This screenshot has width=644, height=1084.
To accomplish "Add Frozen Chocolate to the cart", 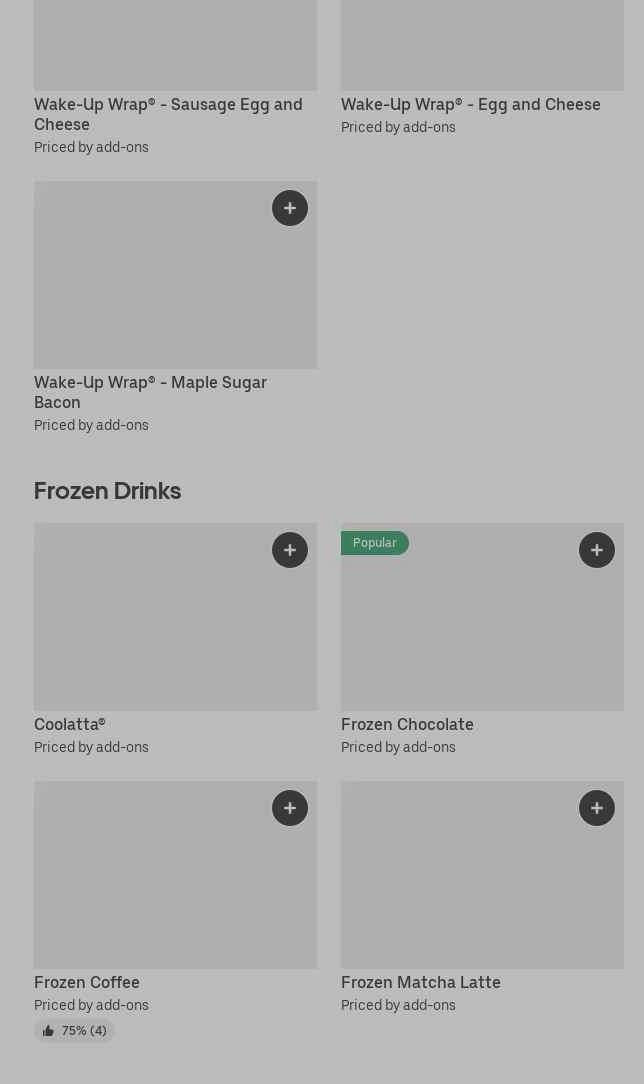I will 597,550.
